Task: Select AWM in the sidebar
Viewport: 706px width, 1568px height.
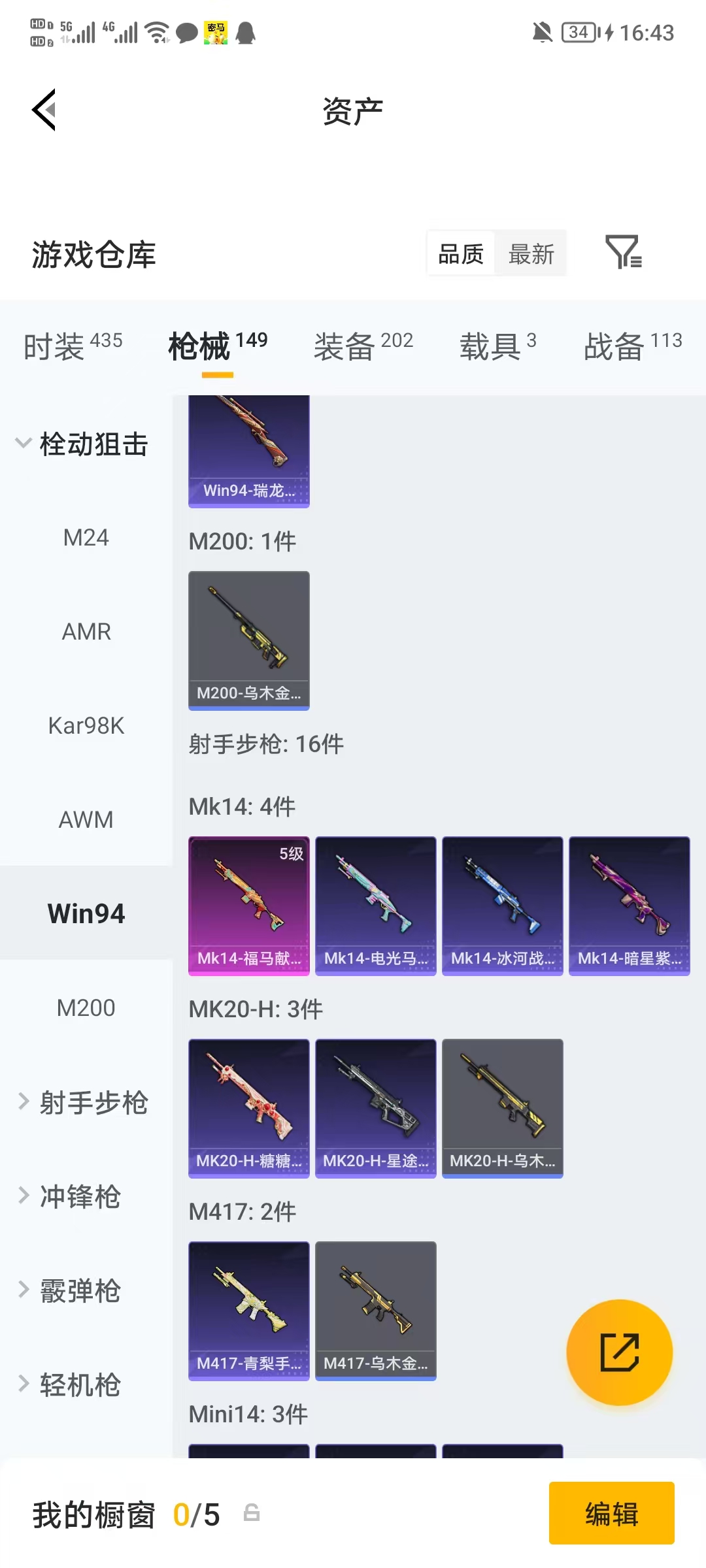Action: (x=86, y=819)
